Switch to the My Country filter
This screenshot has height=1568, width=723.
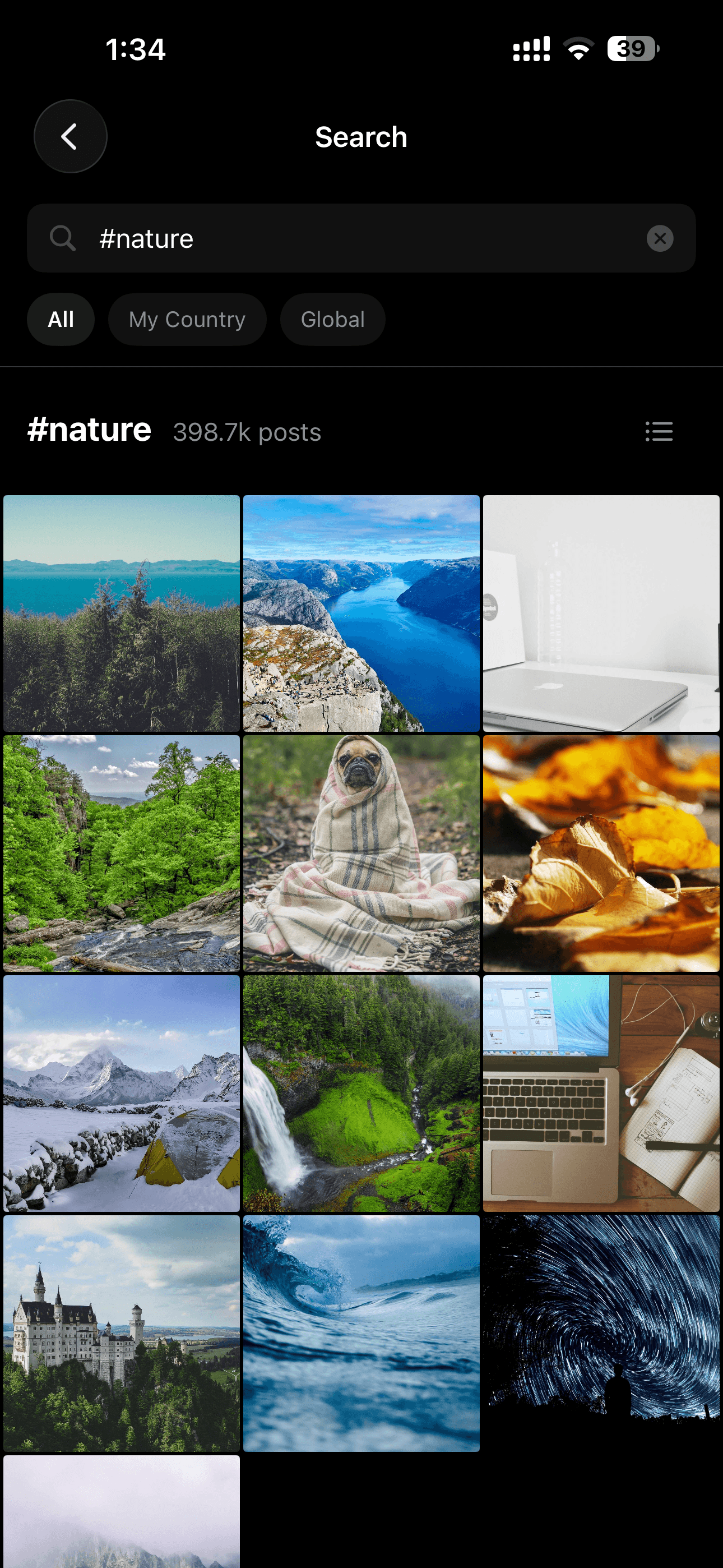point(187,320)
